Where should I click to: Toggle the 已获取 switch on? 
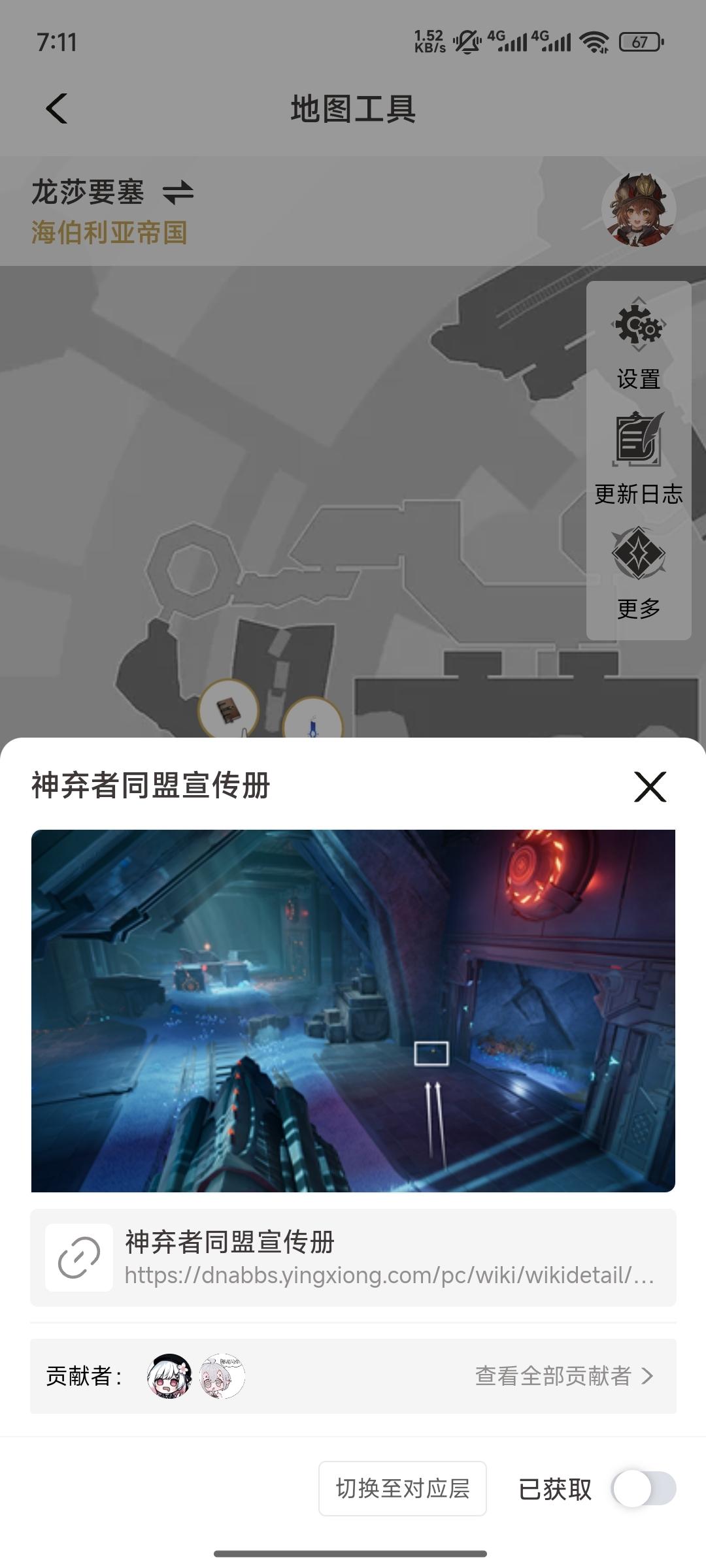[x=643, y=1489]
